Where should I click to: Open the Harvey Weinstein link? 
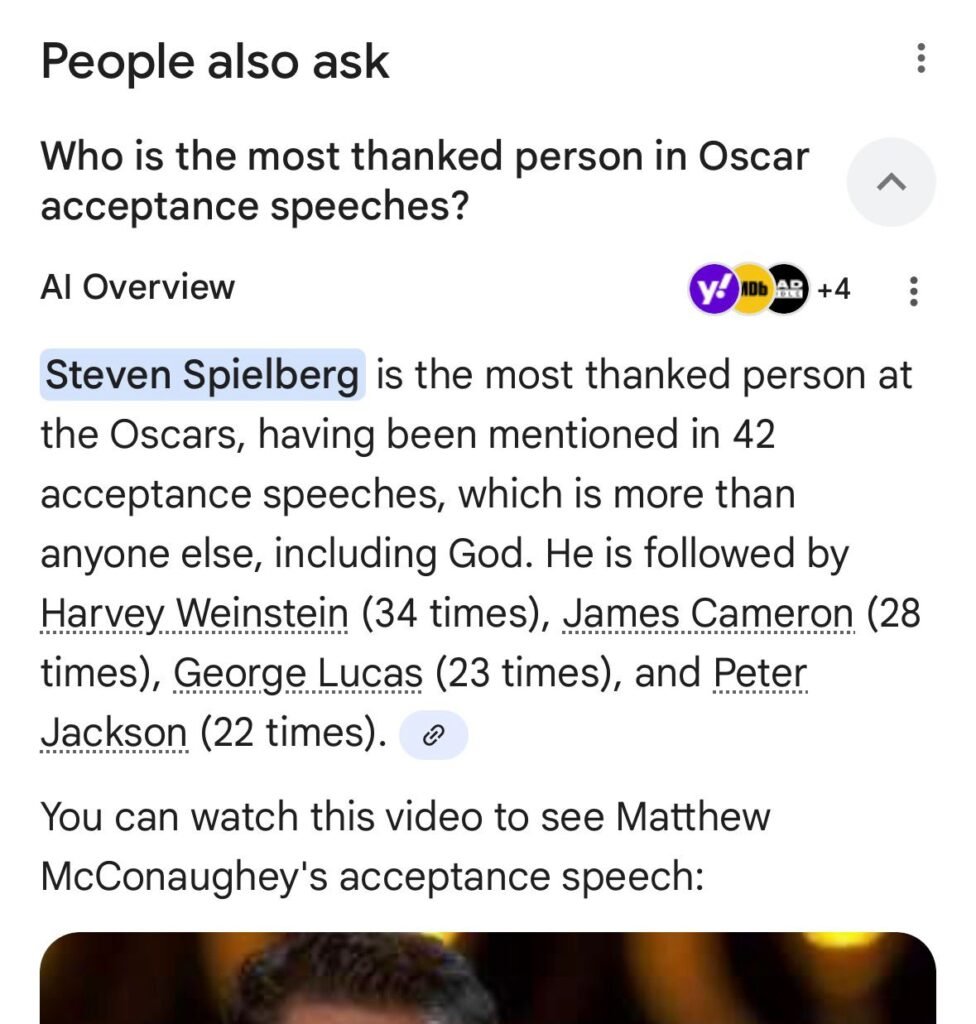(194, 613)
